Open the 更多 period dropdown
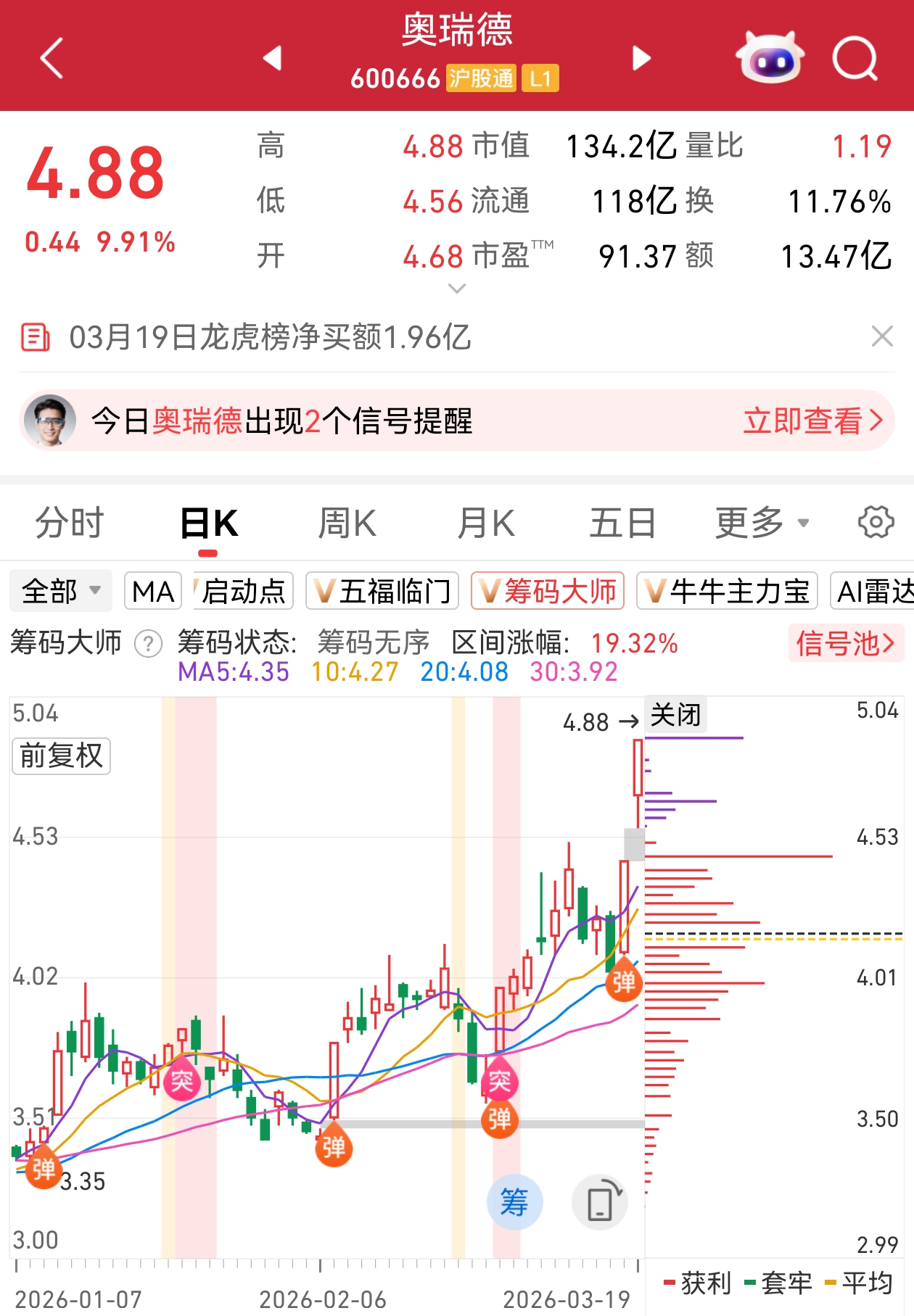 pos(762,523)
